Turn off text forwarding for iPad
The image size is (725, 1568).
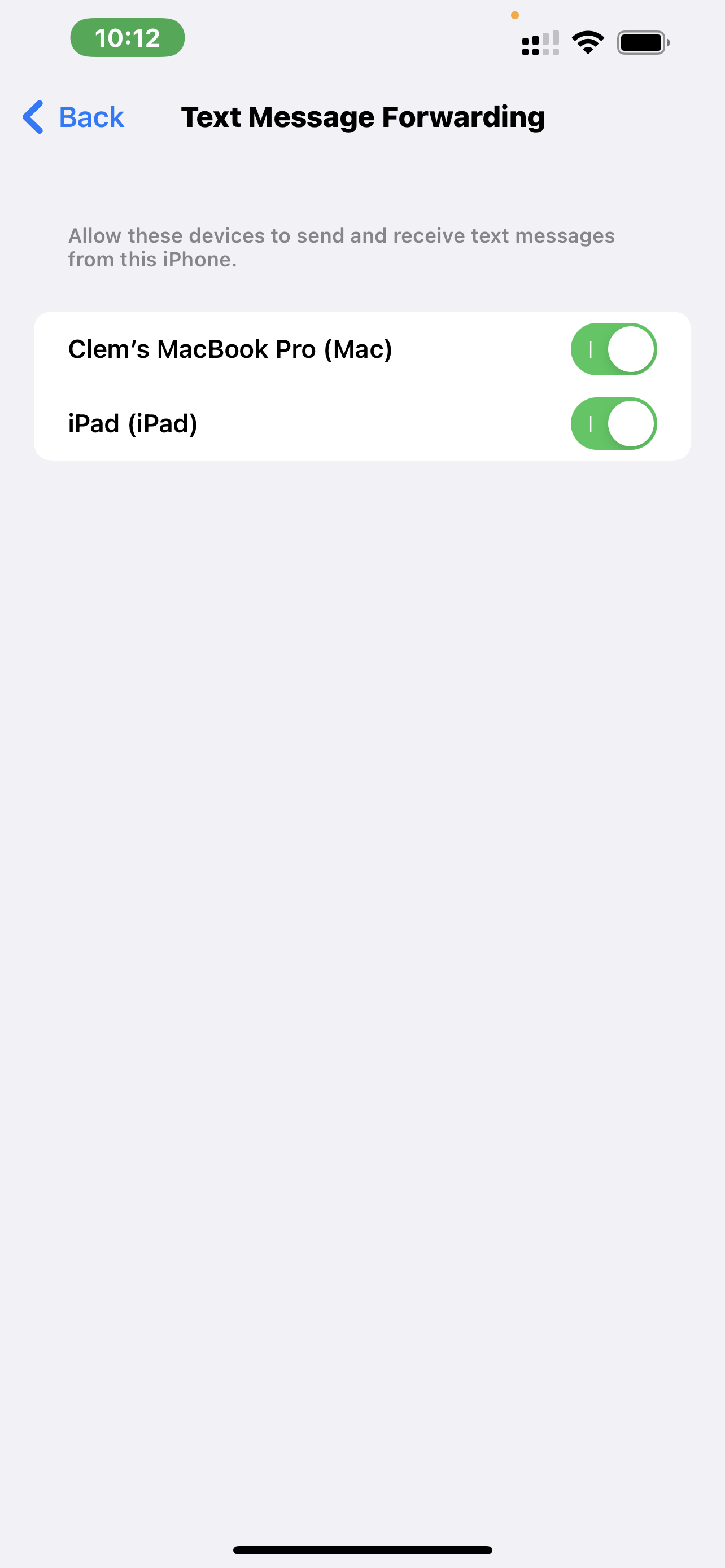pyautogui.click(x=613, y=424)
